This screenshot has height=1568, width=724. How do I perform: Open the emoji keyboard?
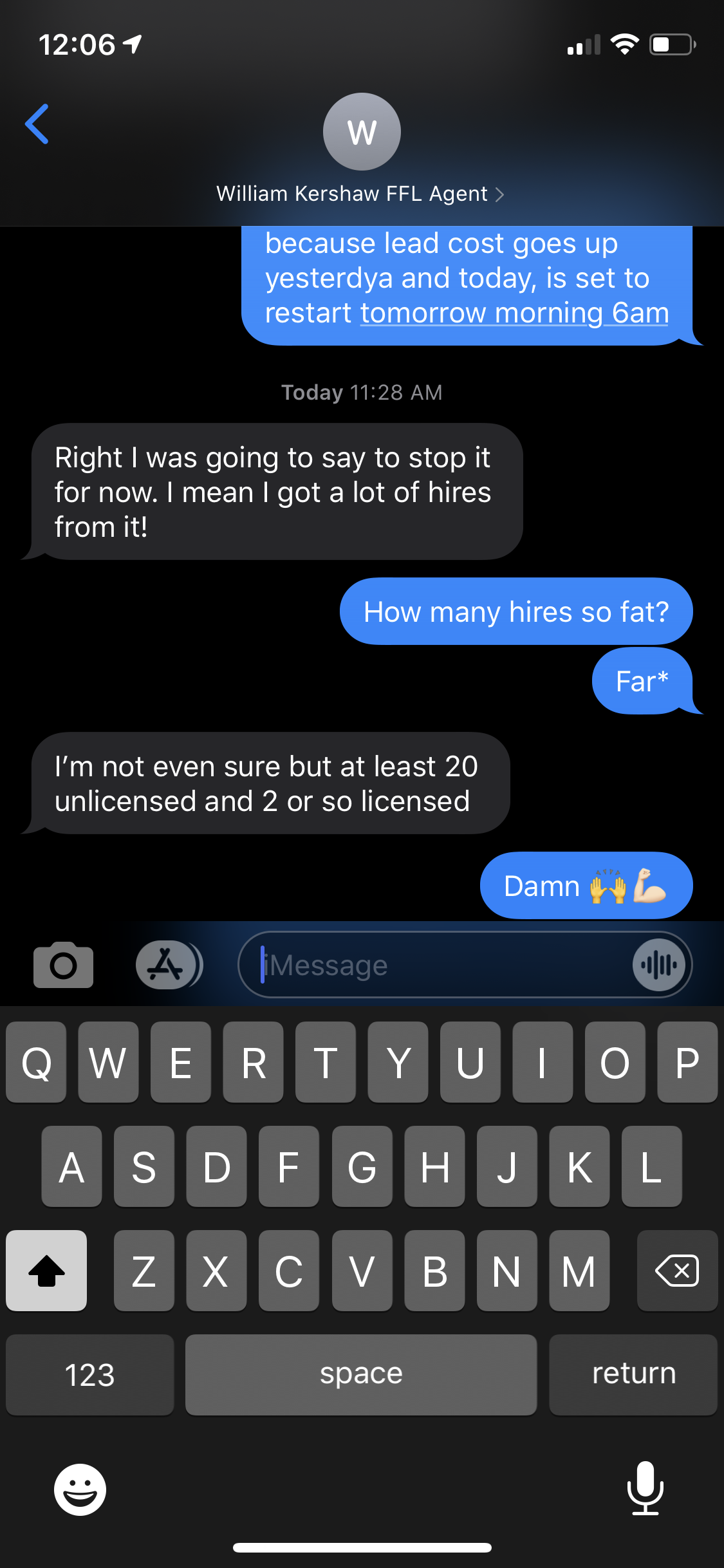click(80, 1489)
